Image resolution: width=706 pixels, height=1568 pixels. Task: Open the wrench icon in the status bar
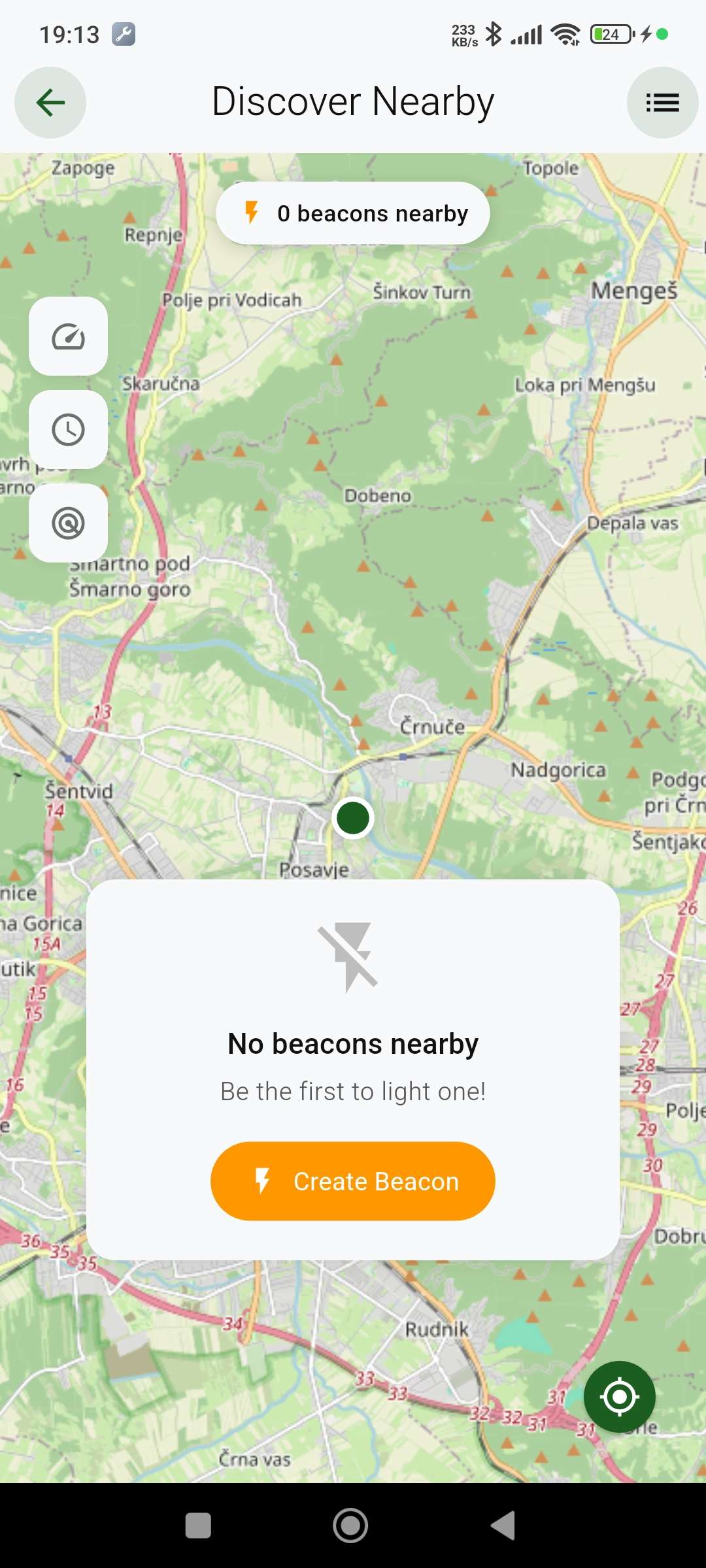(x=122, y=33)
